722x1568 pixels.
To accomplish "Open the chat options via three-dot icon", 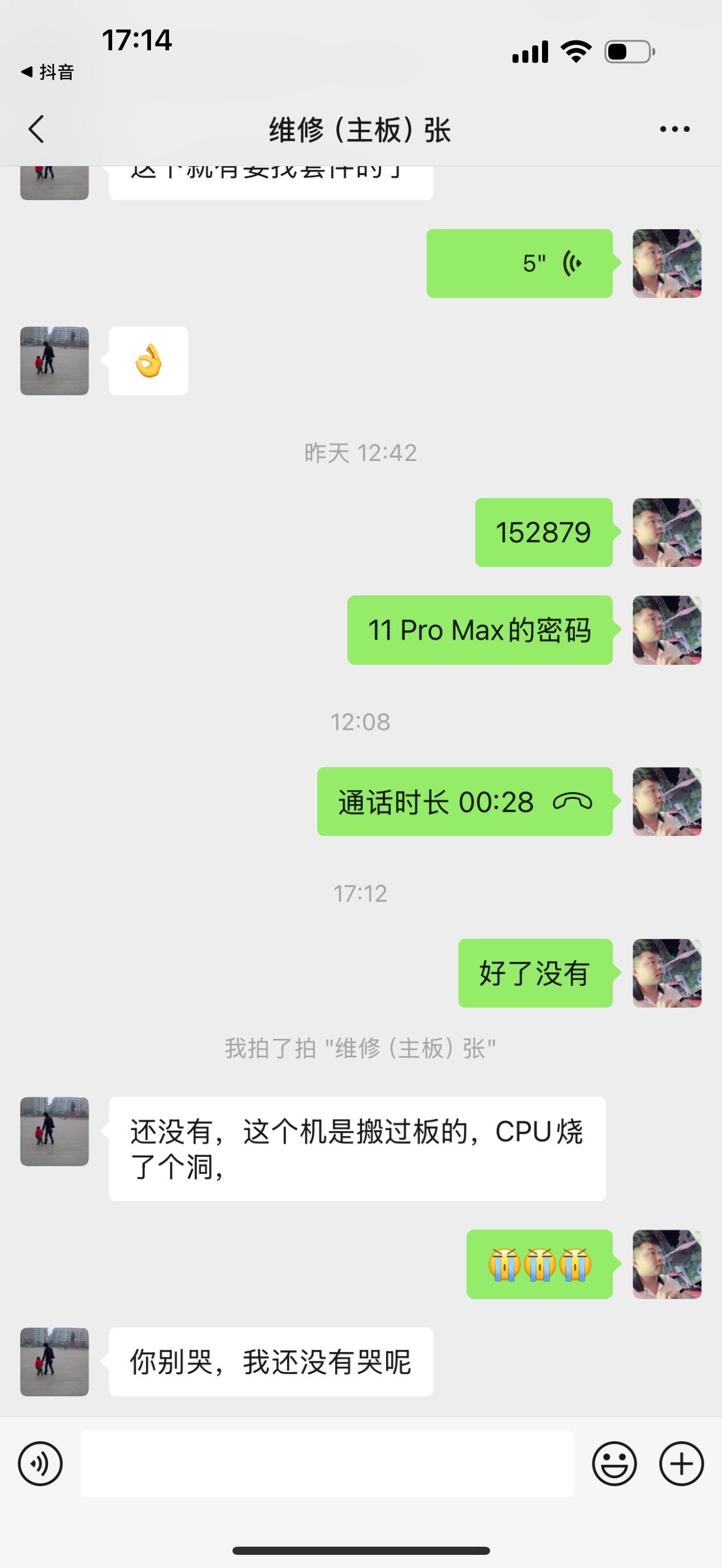I will pyautogui.click(x=673, y=128).
